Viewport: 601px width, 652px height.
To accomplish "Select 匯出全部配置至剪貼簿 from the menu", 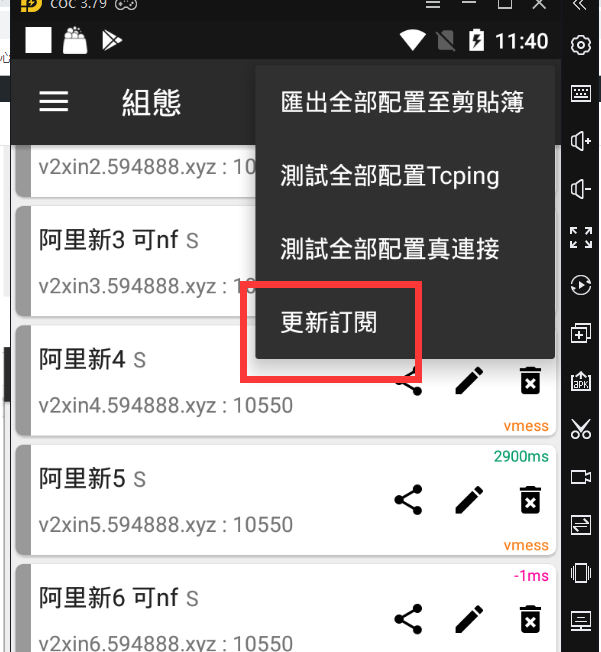I will tap(402, 102).
